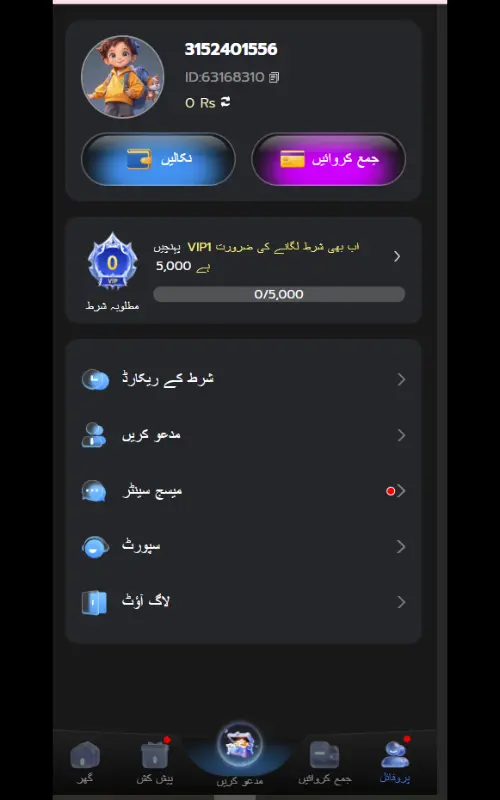
Task: Refresh the 0 Rs balance
Action: [x=226, y=102]
